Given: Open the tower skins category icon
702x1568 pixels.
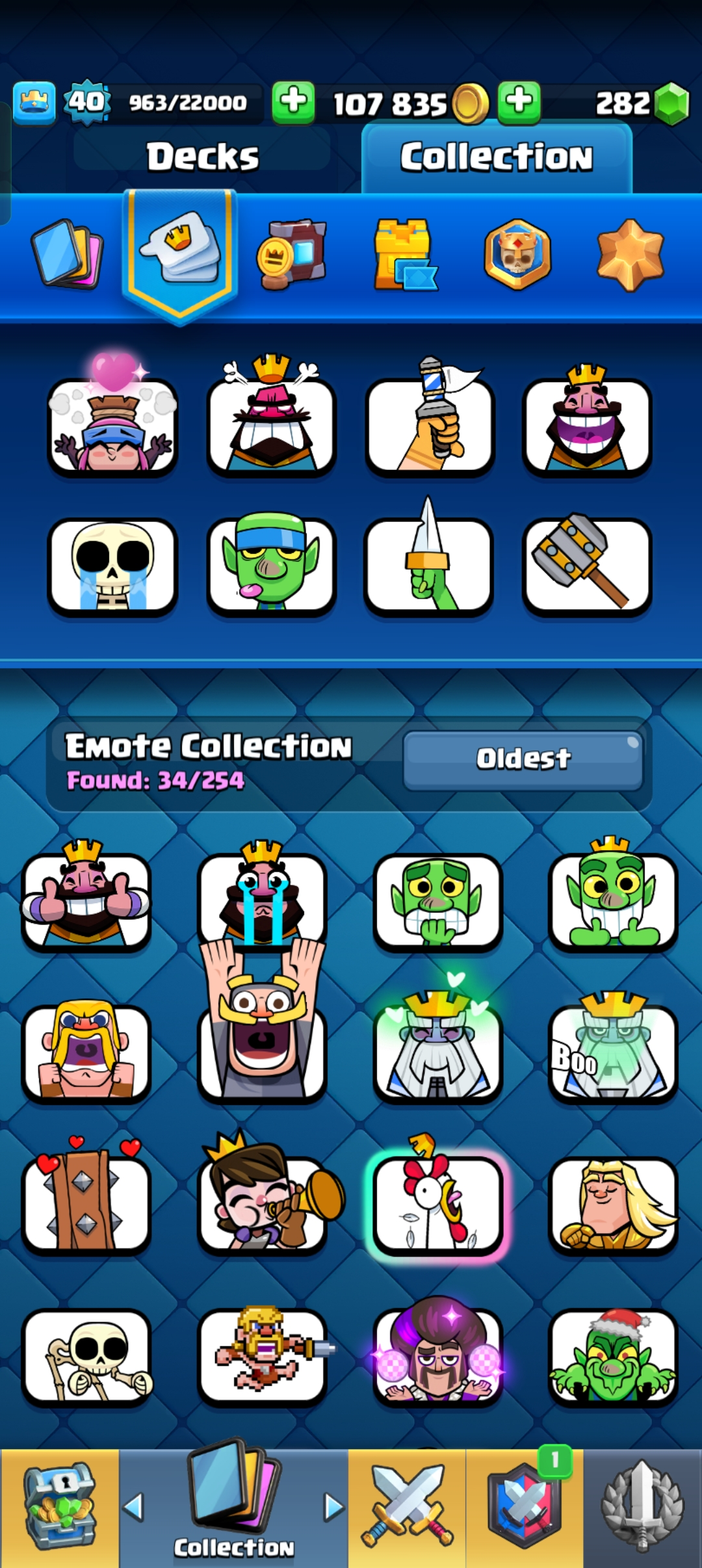Looking at the screenshot, I should pyautogui.click(x=404, y=254).
